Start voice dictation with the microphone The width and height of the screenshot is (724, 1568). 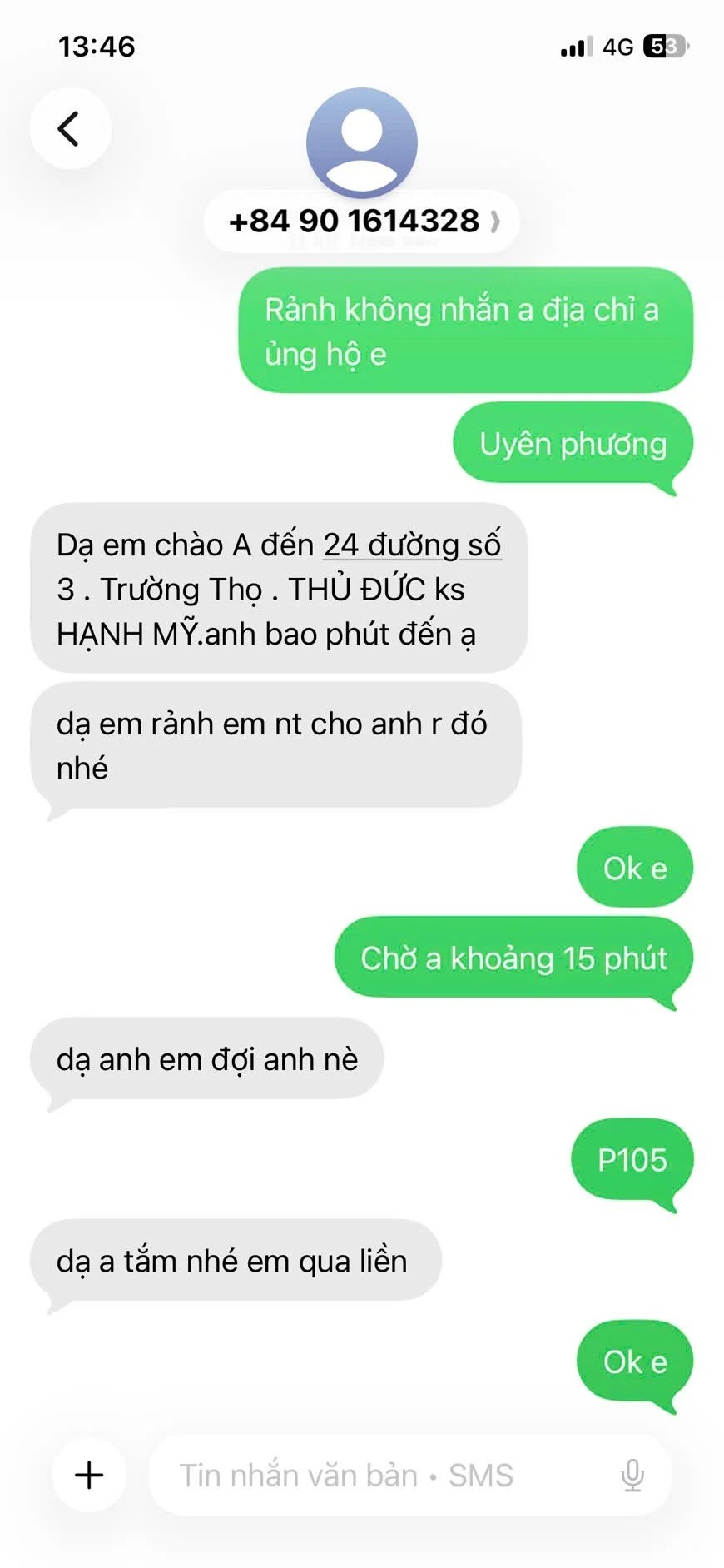(632, 1475)
